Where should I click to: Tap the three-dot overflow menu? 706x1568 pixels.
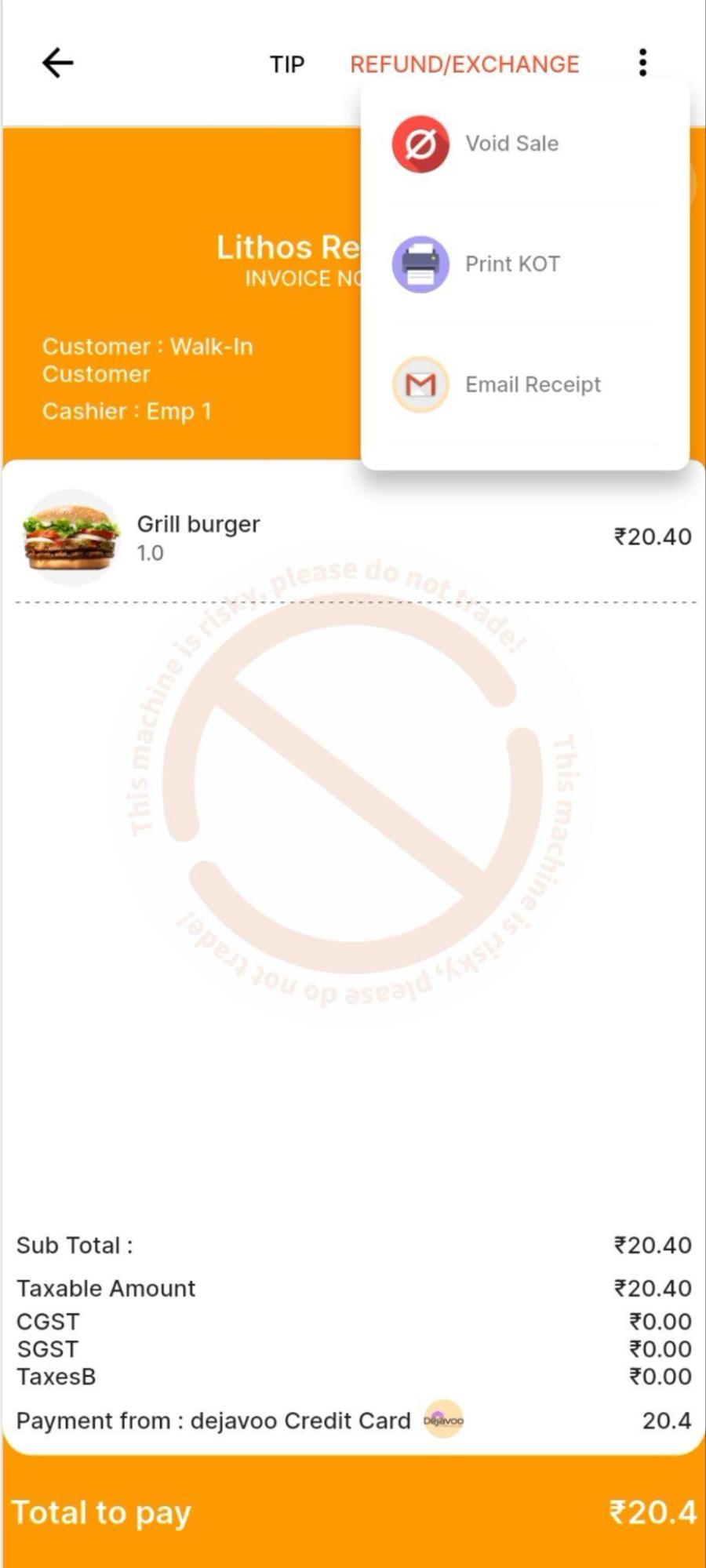(x=642, y=63)
